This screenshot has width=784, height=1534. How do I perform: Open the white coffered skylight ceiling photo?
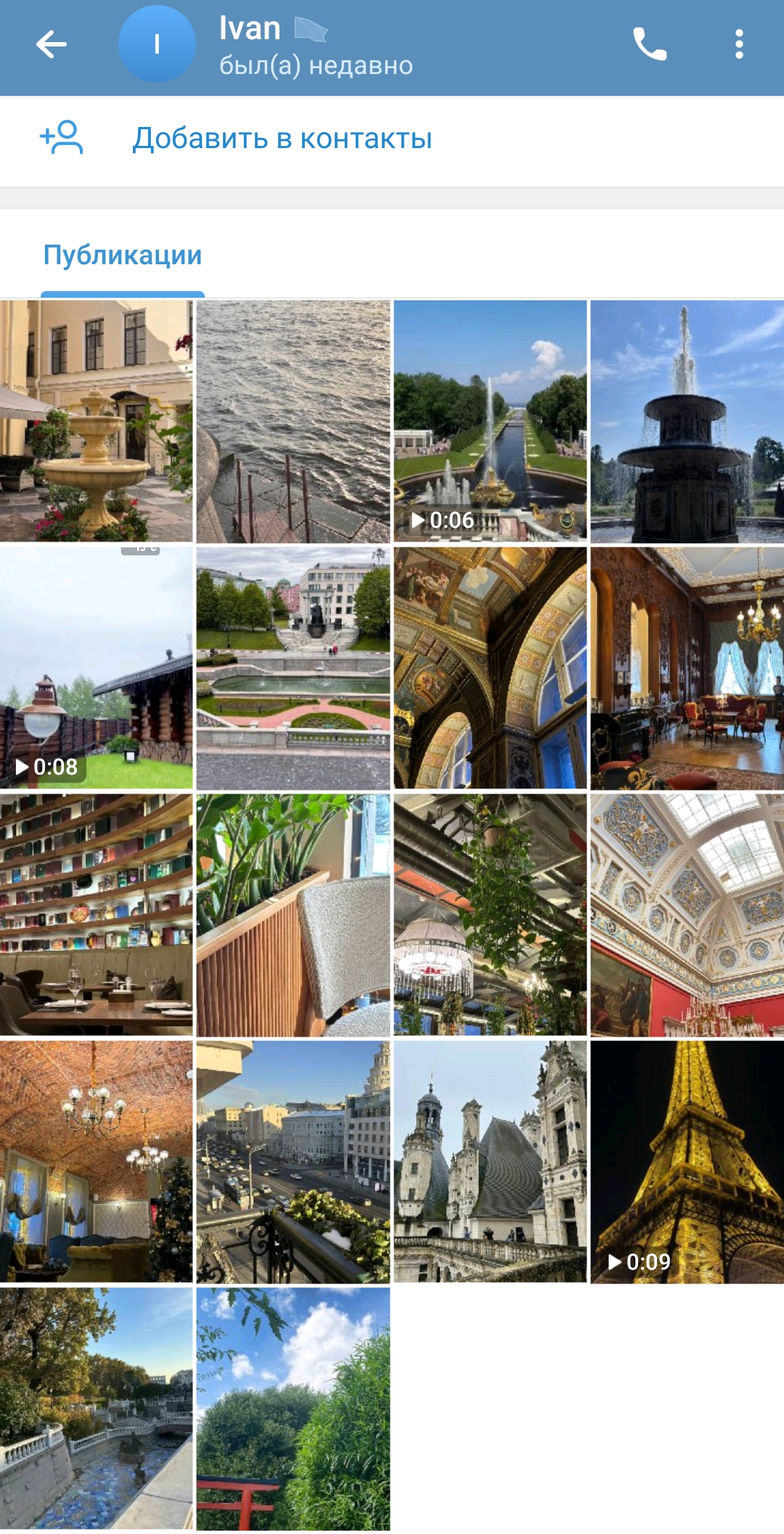pyautogui.click(x=687, y=915)
